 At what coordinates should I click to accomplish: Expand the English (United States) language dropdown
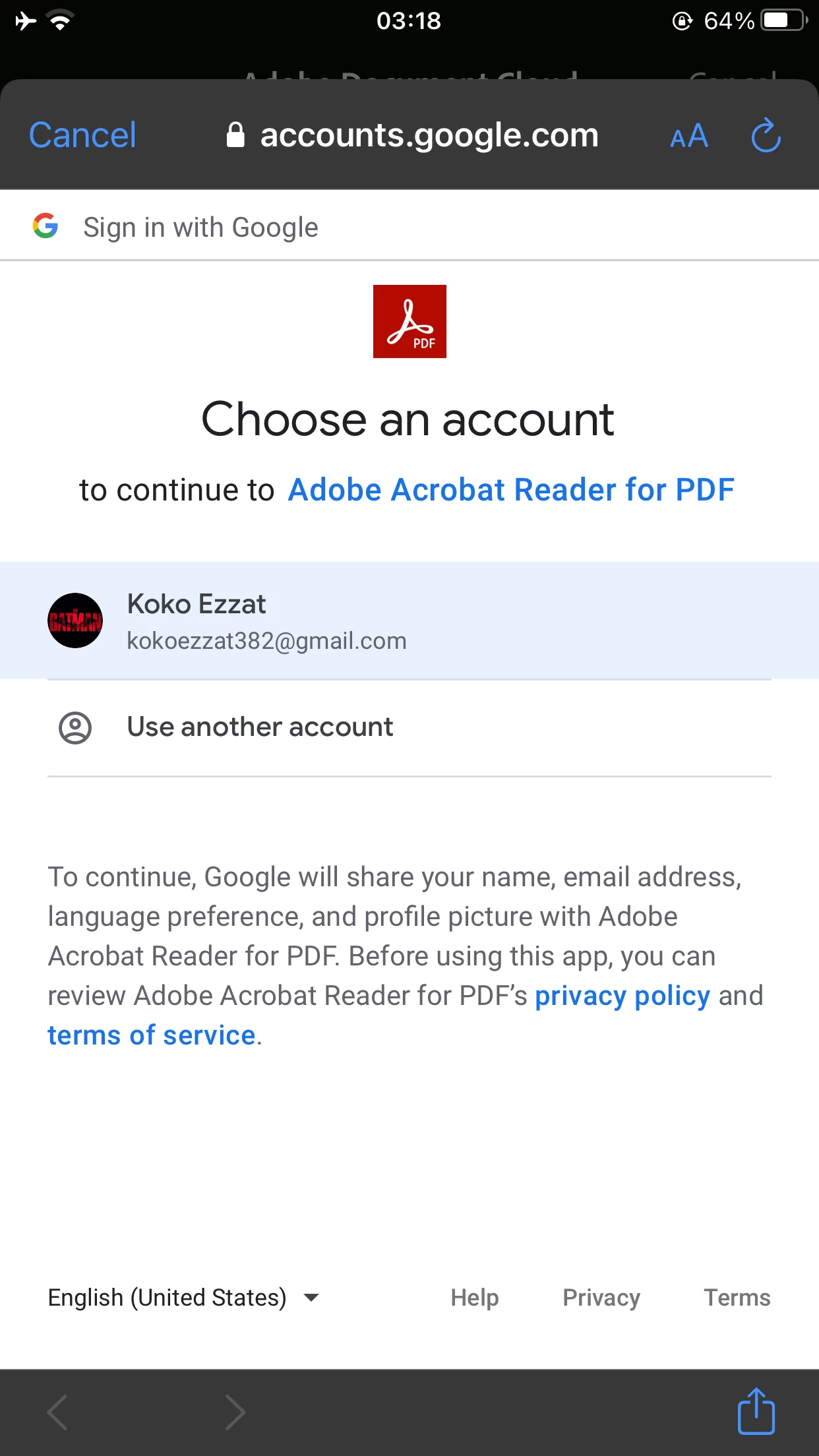click(183, 1298)
